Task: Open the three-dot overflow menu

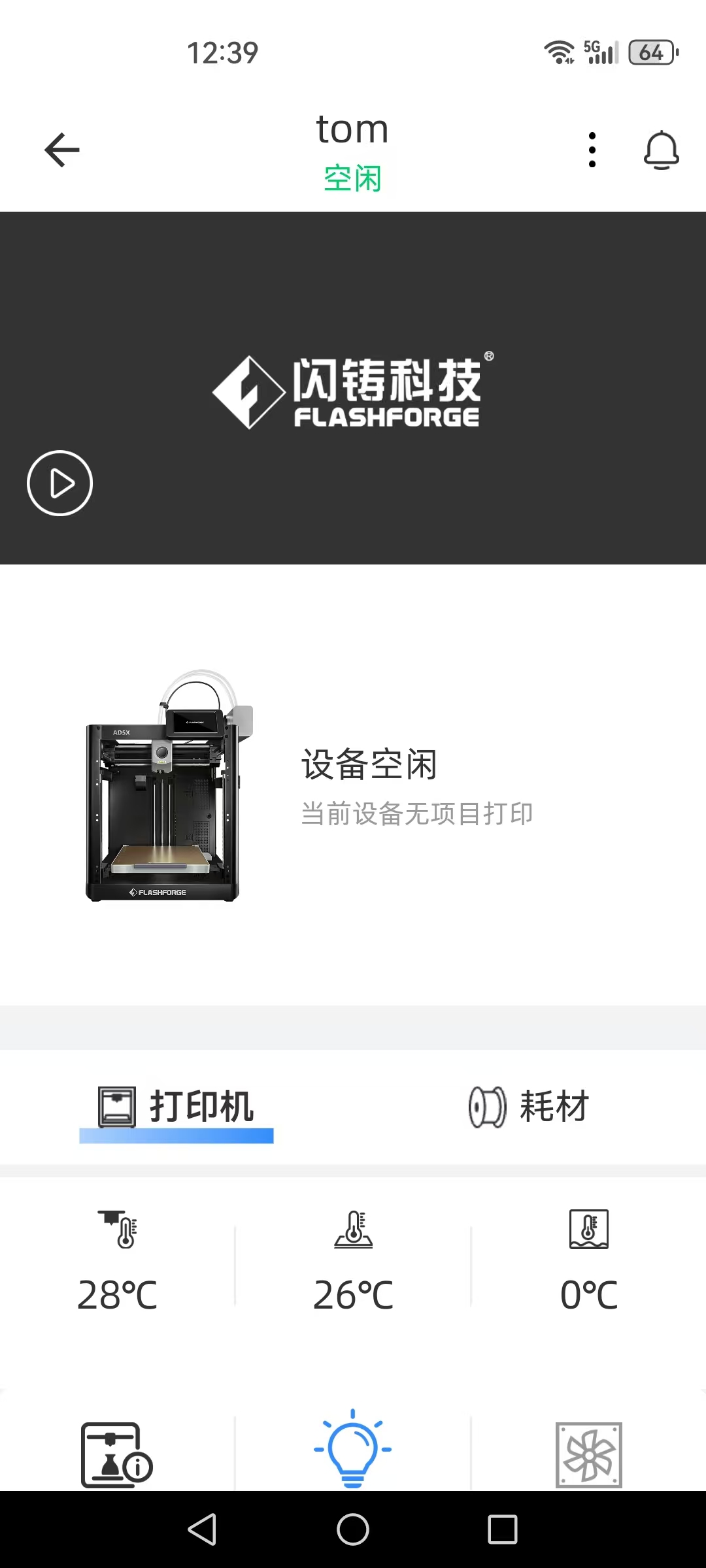Action: 592,149
